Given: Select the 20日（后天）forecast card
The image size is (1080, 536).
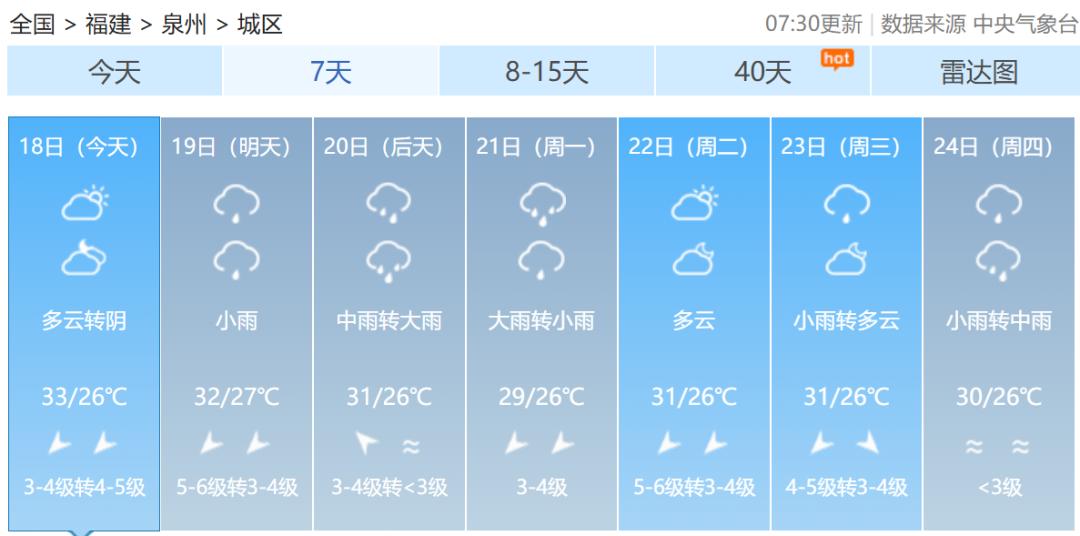Looking at the screenshot, I should [389, 324].
